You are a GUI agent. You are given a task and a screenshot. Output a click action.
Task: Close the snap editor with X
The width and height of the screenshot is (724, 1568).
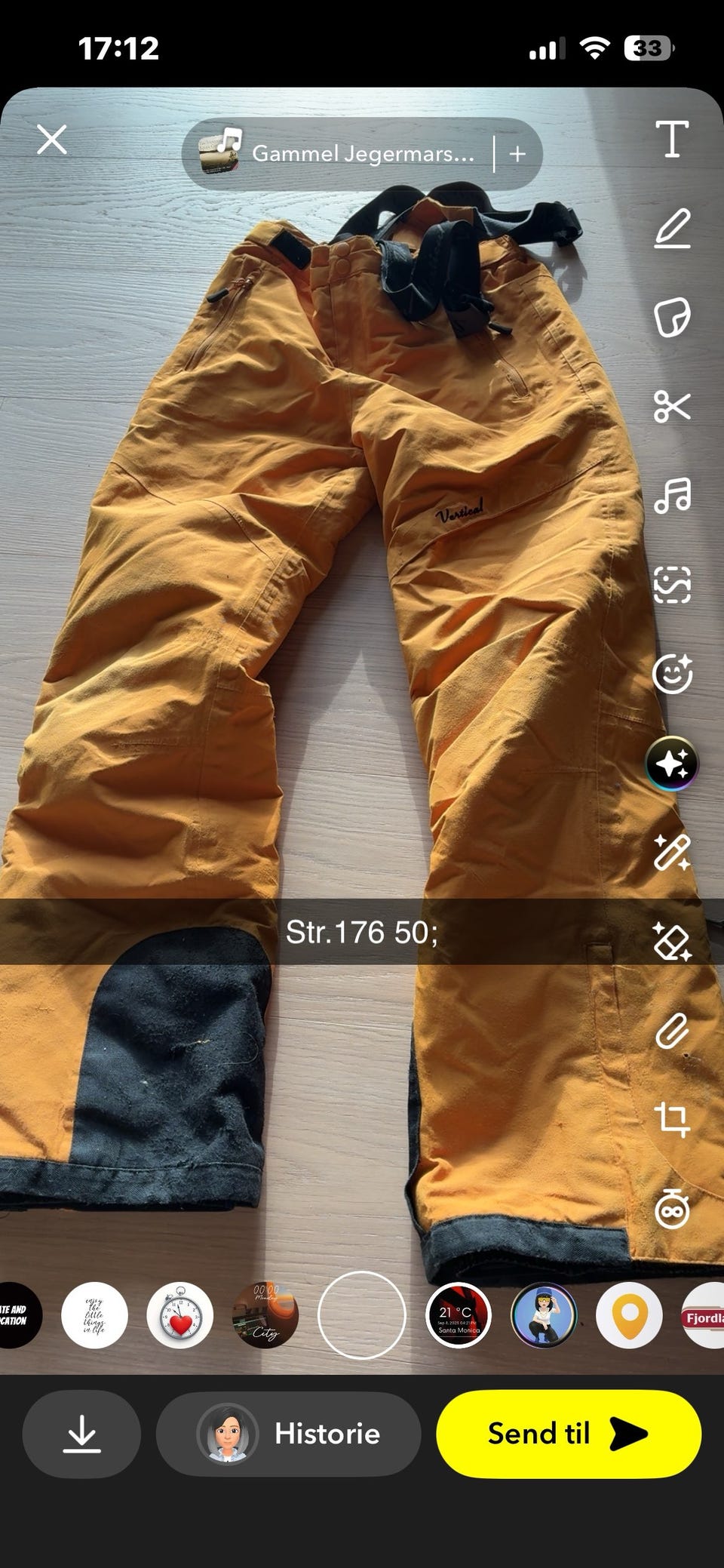coord(52,140)
